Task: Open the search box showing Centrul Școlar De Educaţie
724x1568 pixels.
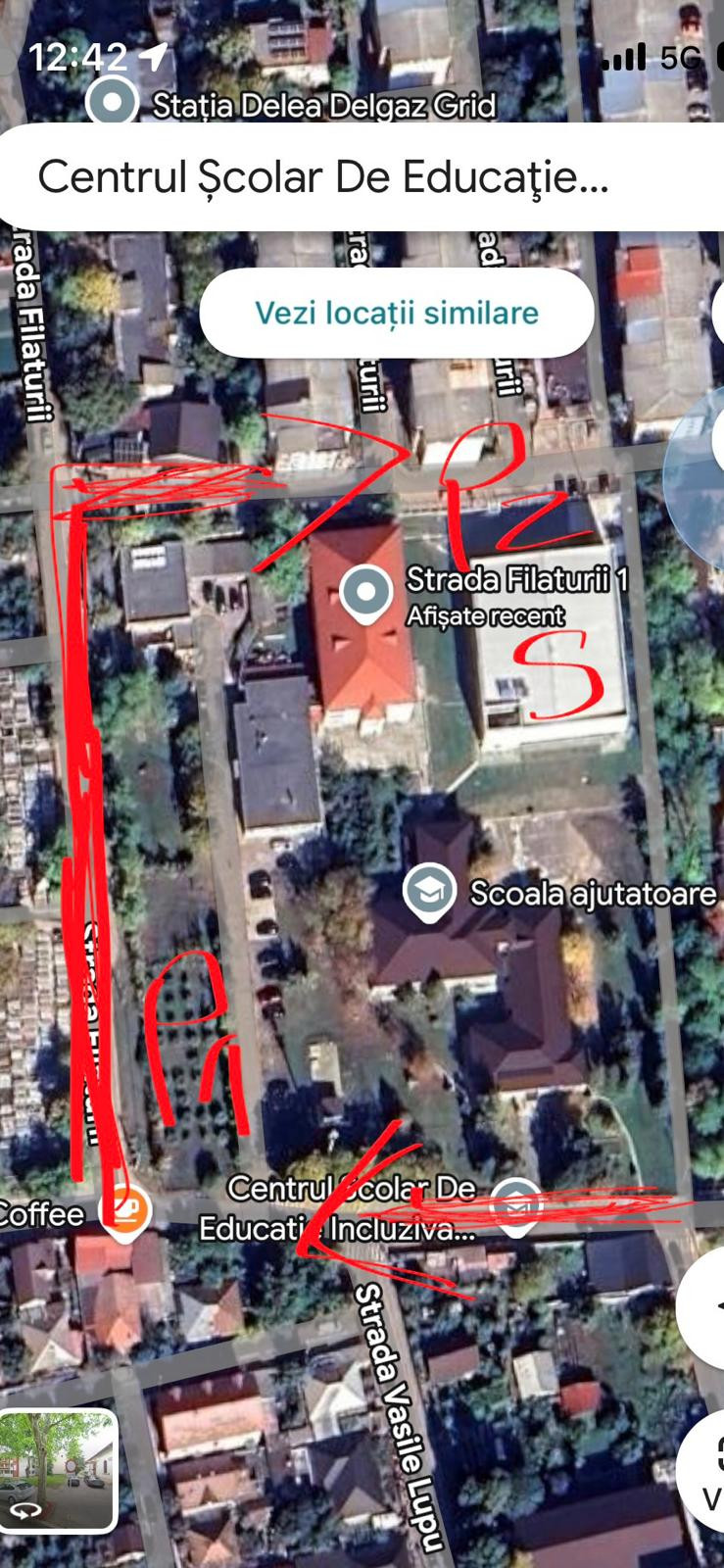Action: (x=323, y=178)
